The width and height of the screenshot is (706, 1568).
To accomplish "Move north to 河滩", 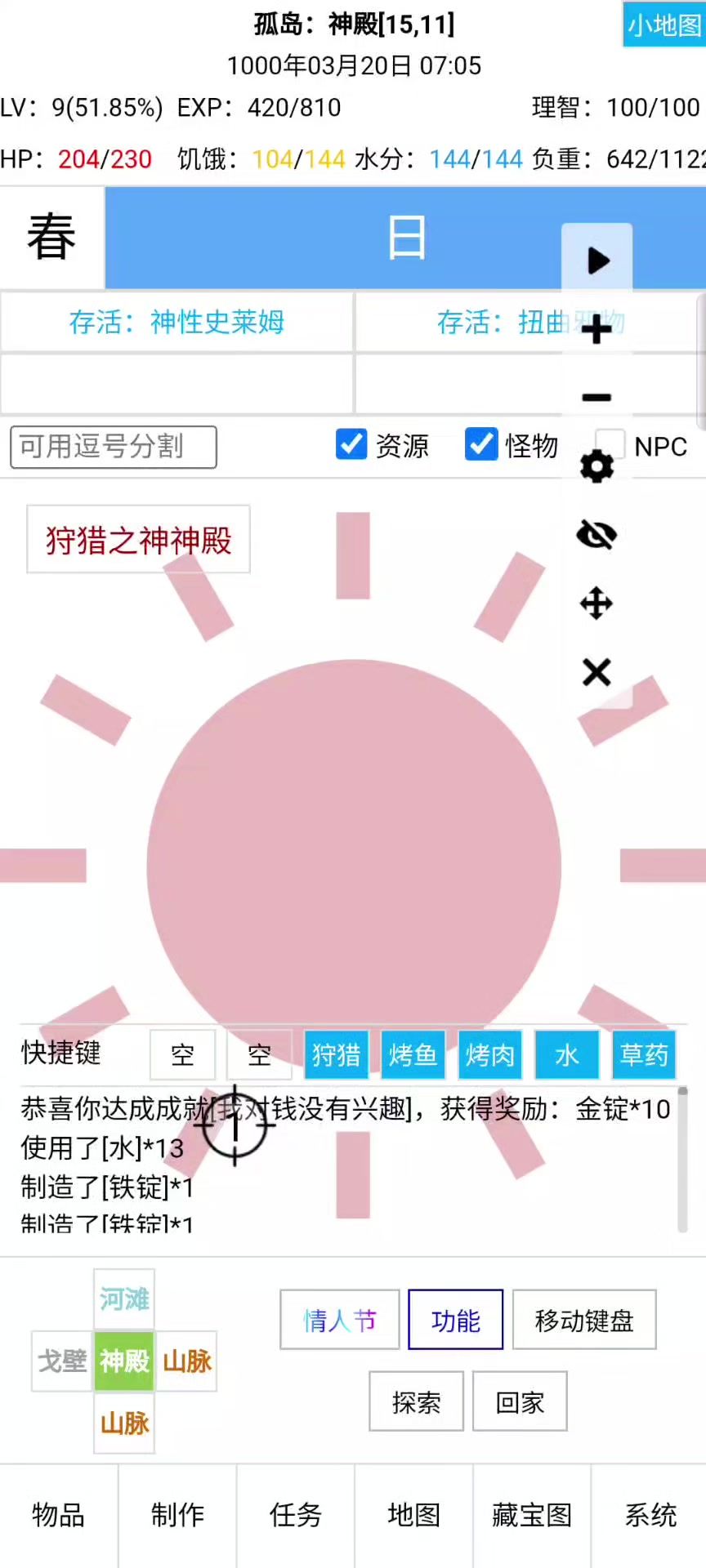I will point(124,1298).
